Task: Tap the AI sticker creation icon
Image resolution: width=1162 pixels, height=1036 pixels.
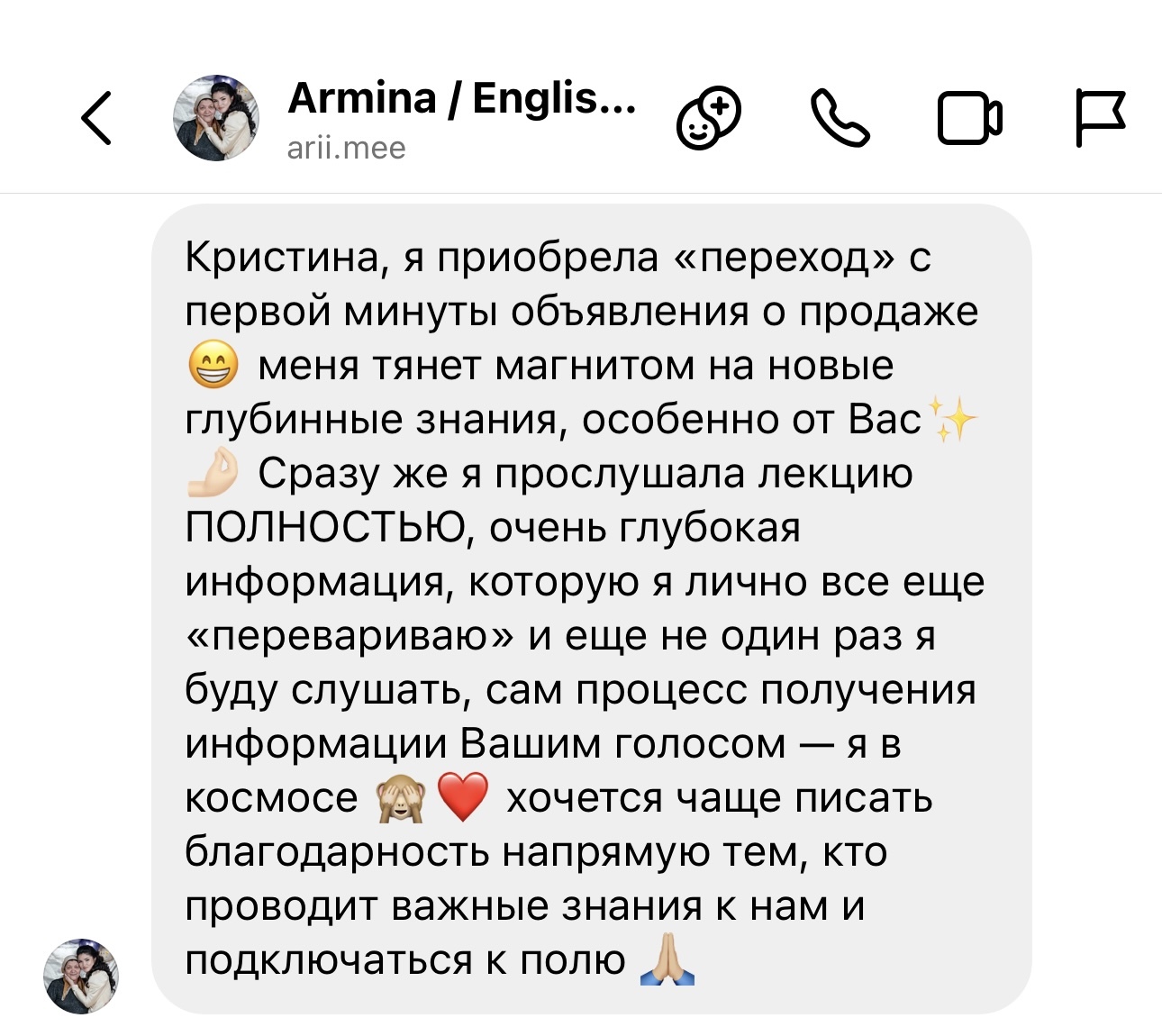Action: pos(708,118)
